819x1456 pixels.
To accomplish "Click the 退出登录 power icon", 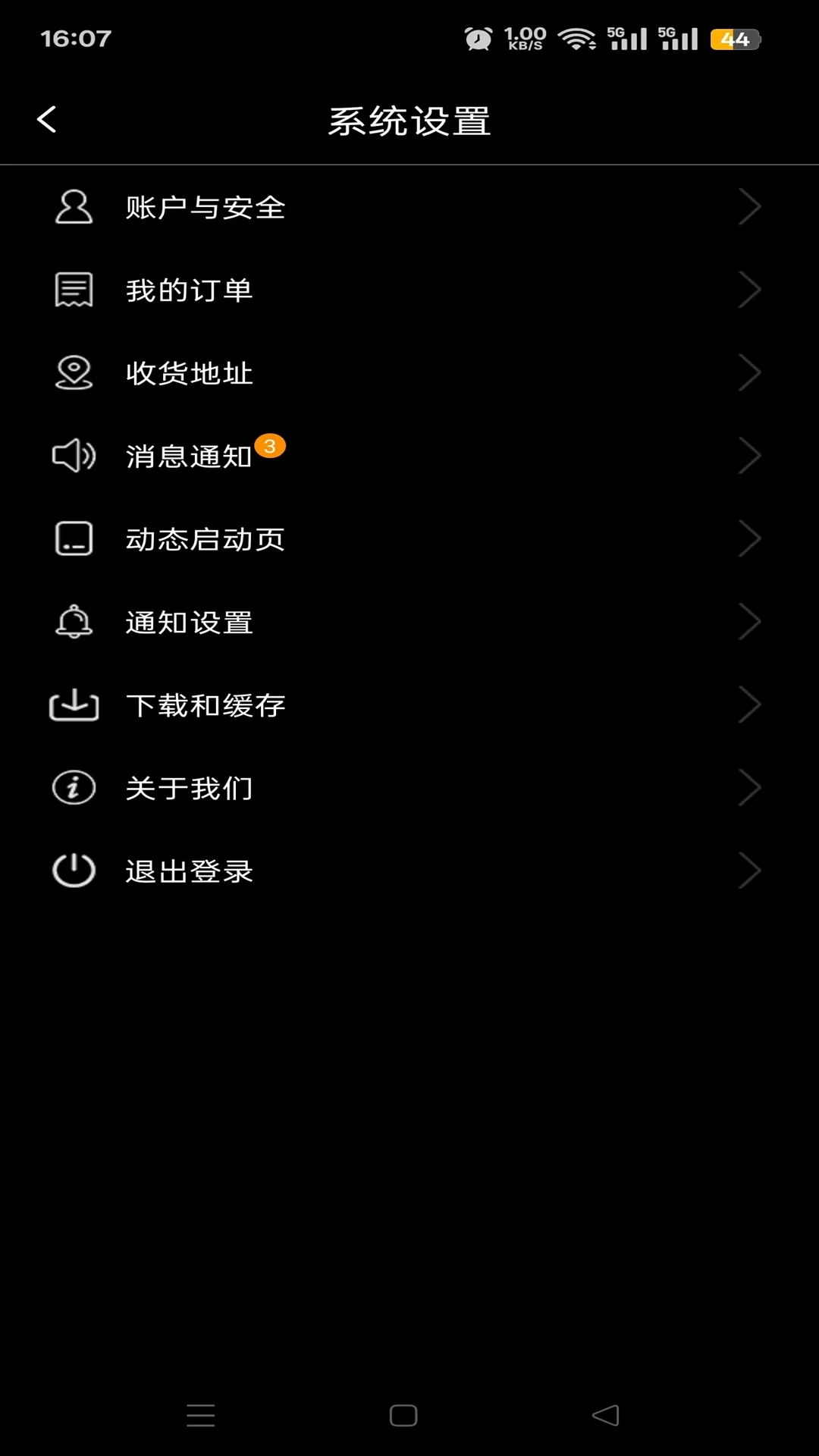I will tap(73, 871).
